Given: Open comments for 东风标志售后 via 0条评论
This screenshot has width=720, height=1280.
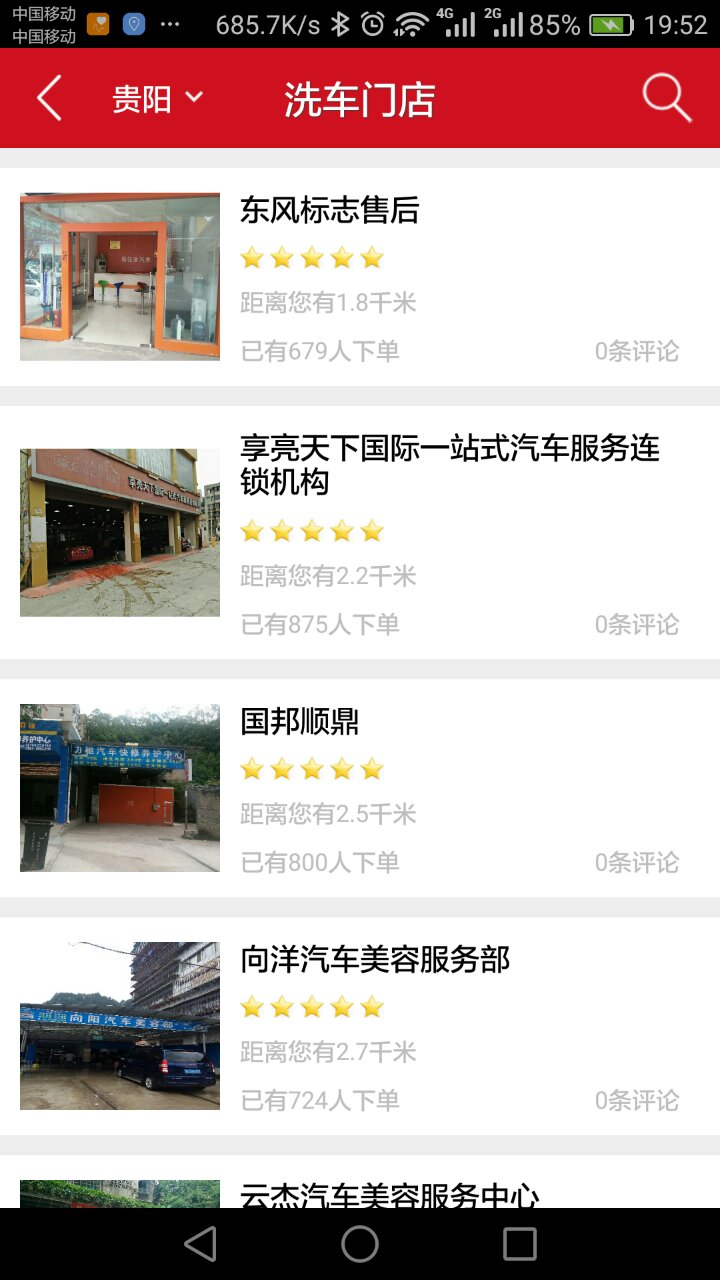Looking at the screenshot, I should click(x=637, y=351).
